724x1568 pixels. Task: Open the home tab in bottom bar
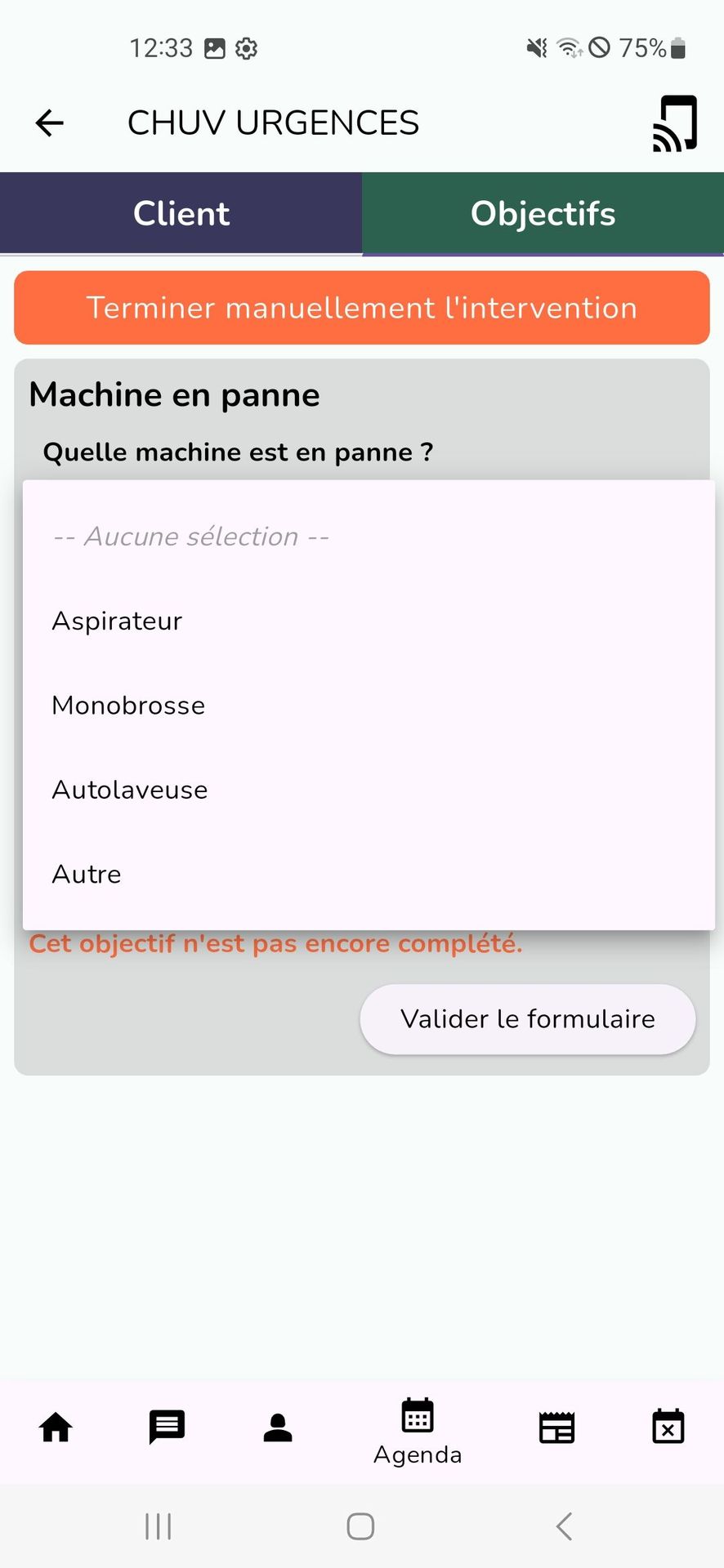(x=56, y=1428)
